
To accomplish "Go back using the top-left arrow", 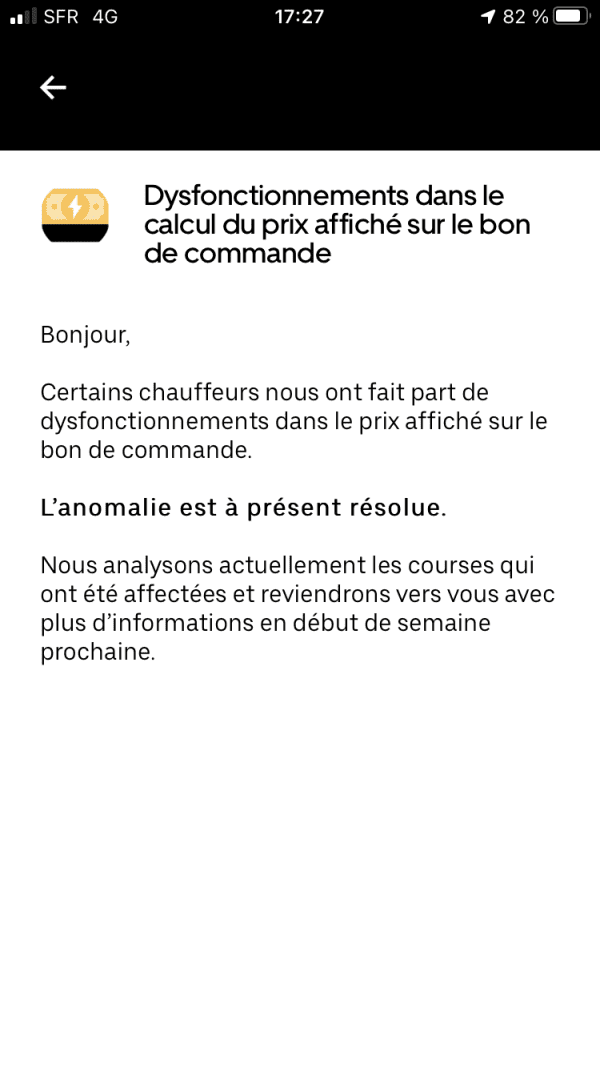I will pos(52,87).
